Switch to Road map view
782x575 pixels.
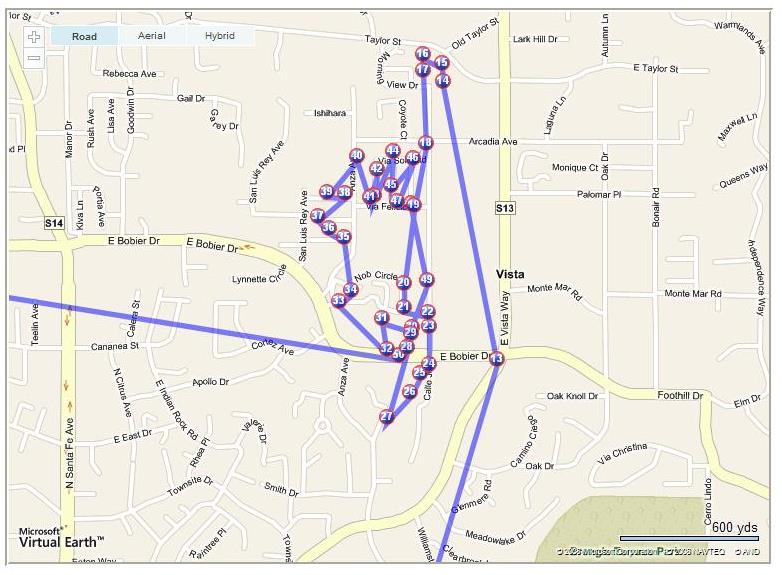(x=84, y=36)
